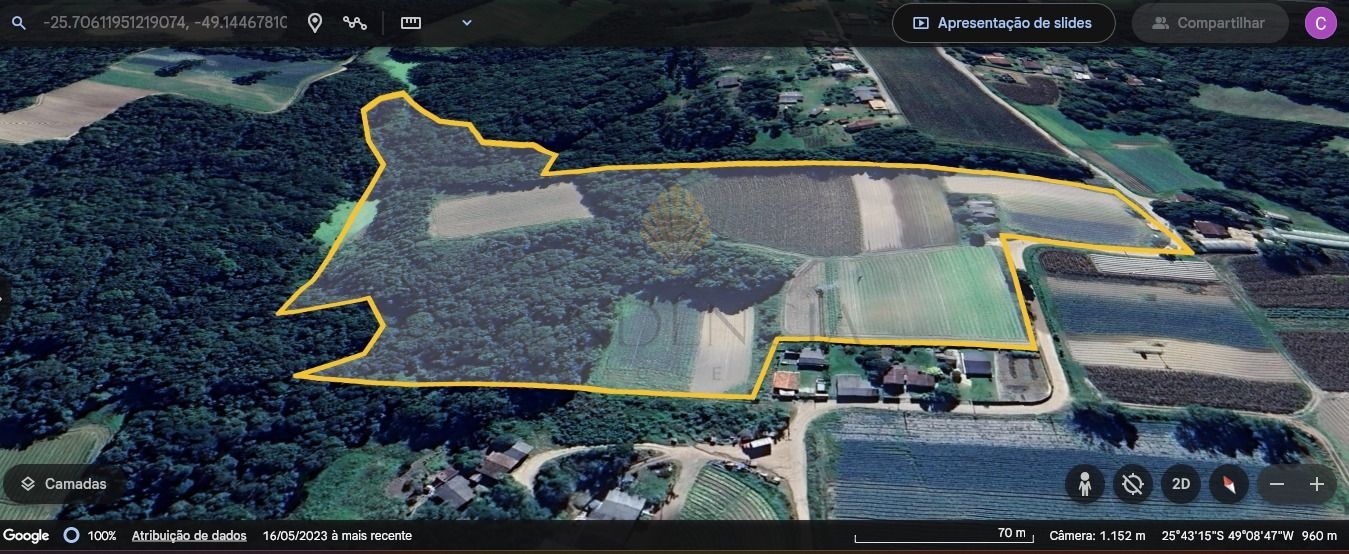This screenshot has height=554, width=1349.
Task: Reset the view tilt and rotation
Action: tap(1132, 485)
